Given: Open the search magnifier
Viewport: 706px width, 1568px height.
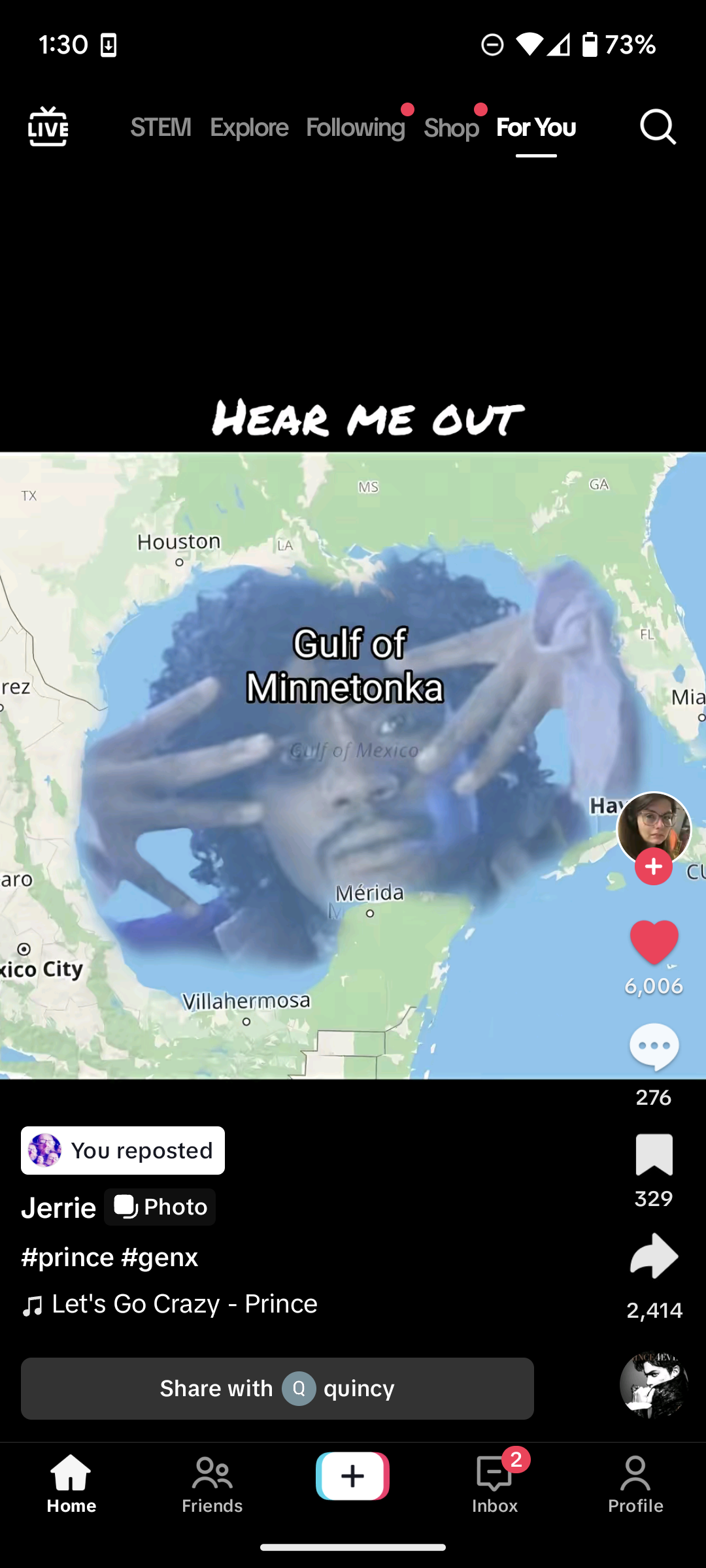Looking at the screenshot, I should coord(657,127).
